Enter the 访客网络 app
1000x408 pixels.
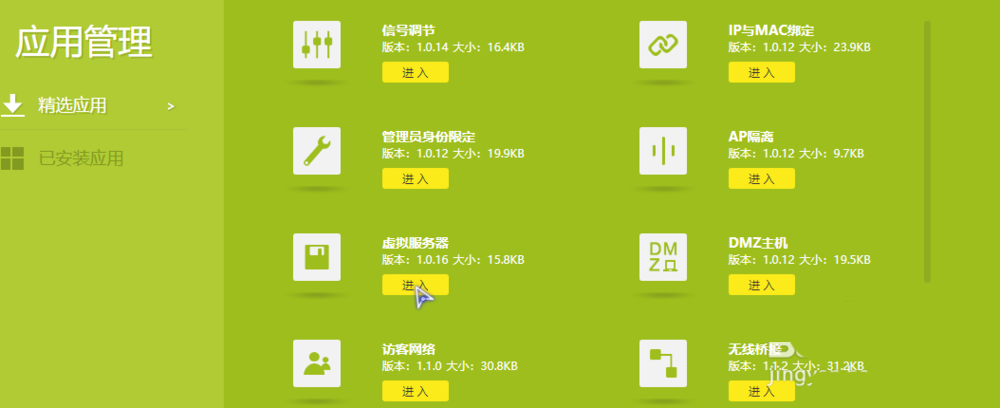415,391
